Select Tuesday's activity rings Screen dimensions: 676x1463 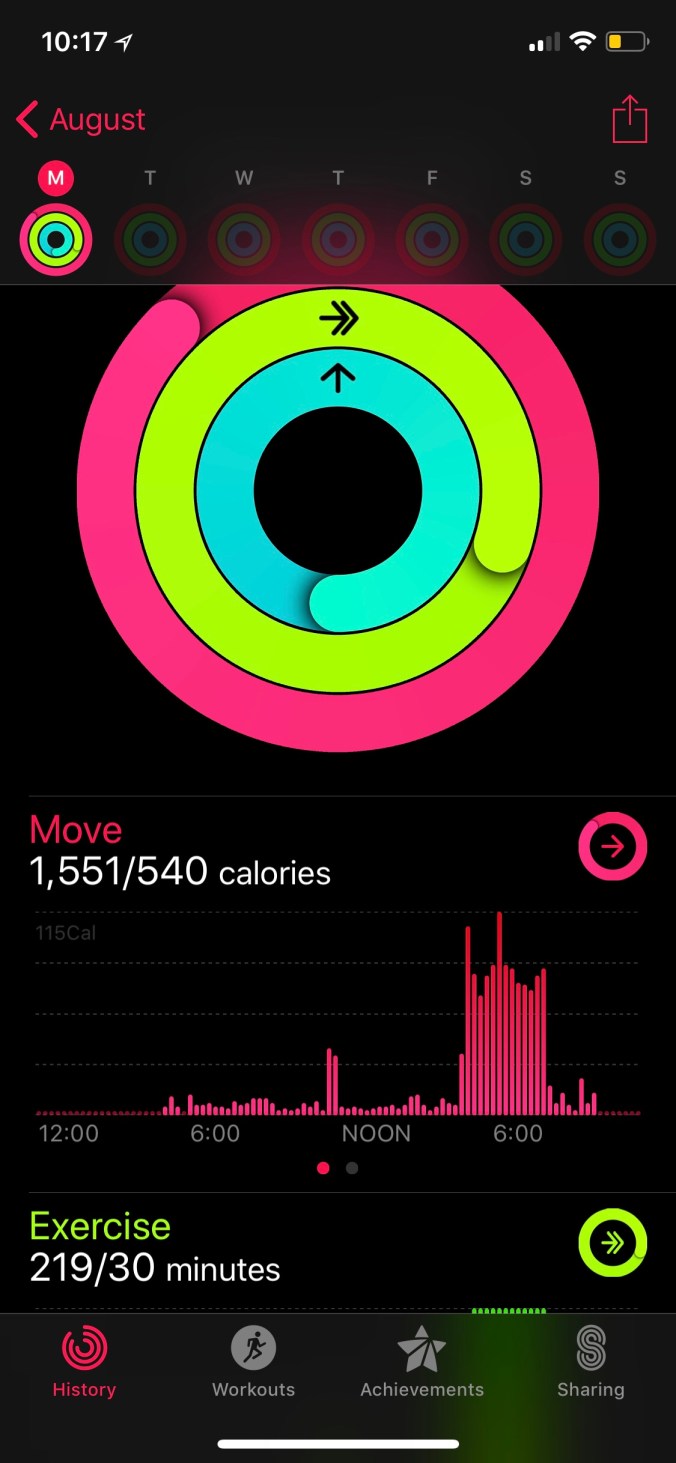tap(150, 238)
